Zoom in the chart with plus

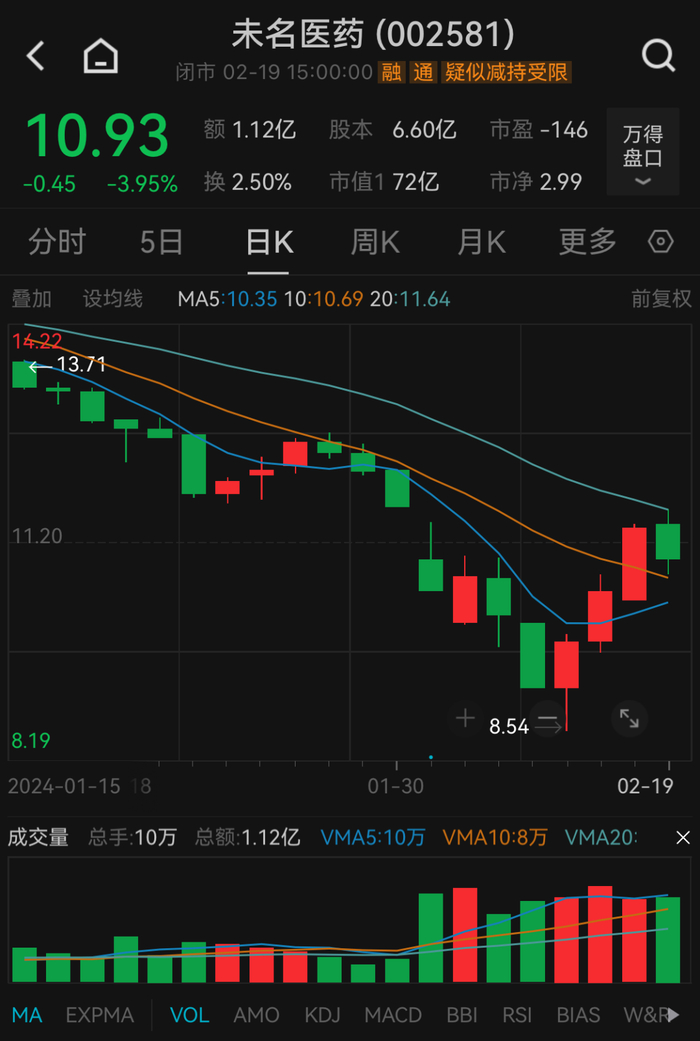pos(465,718)
